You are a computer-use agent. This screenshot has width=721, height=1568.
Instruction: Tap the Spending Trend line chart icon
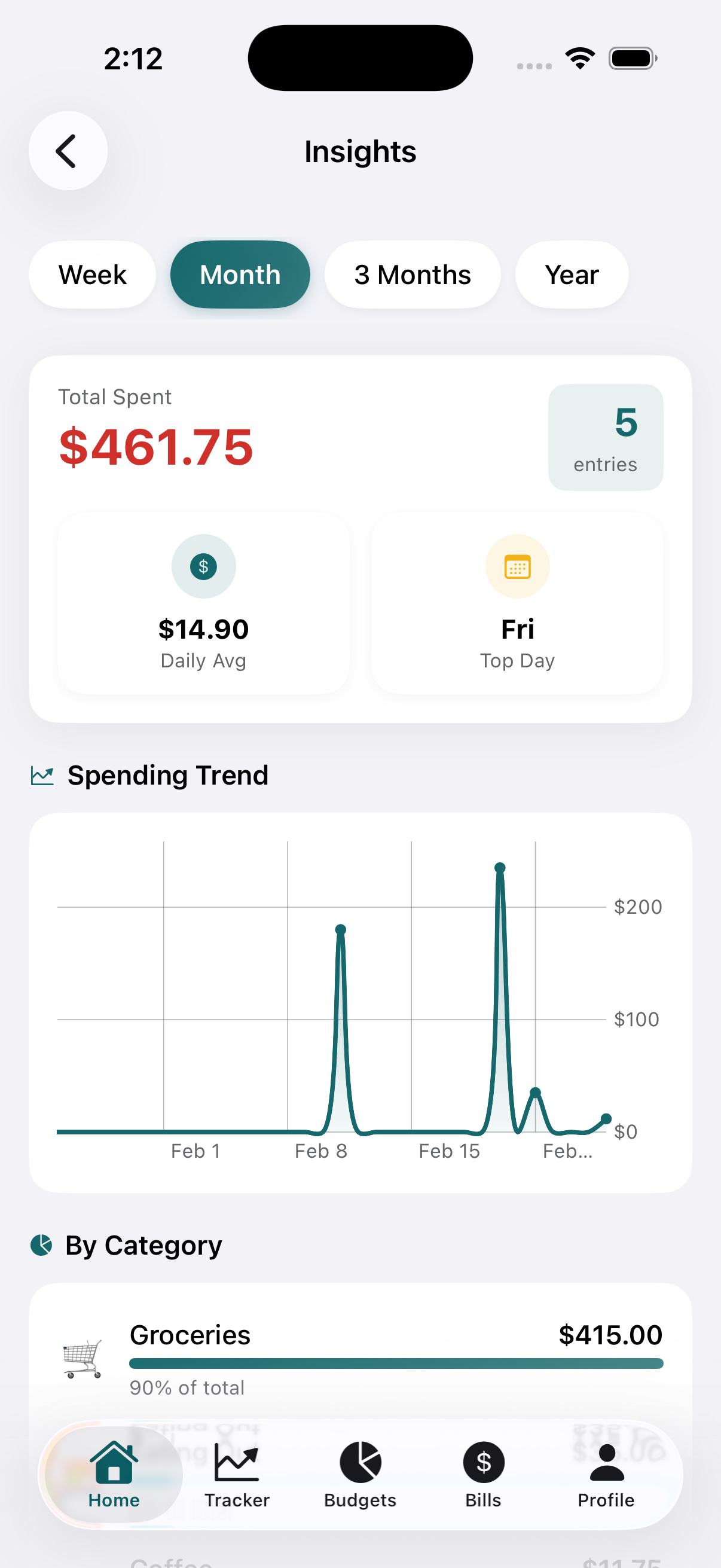(42, 775)
